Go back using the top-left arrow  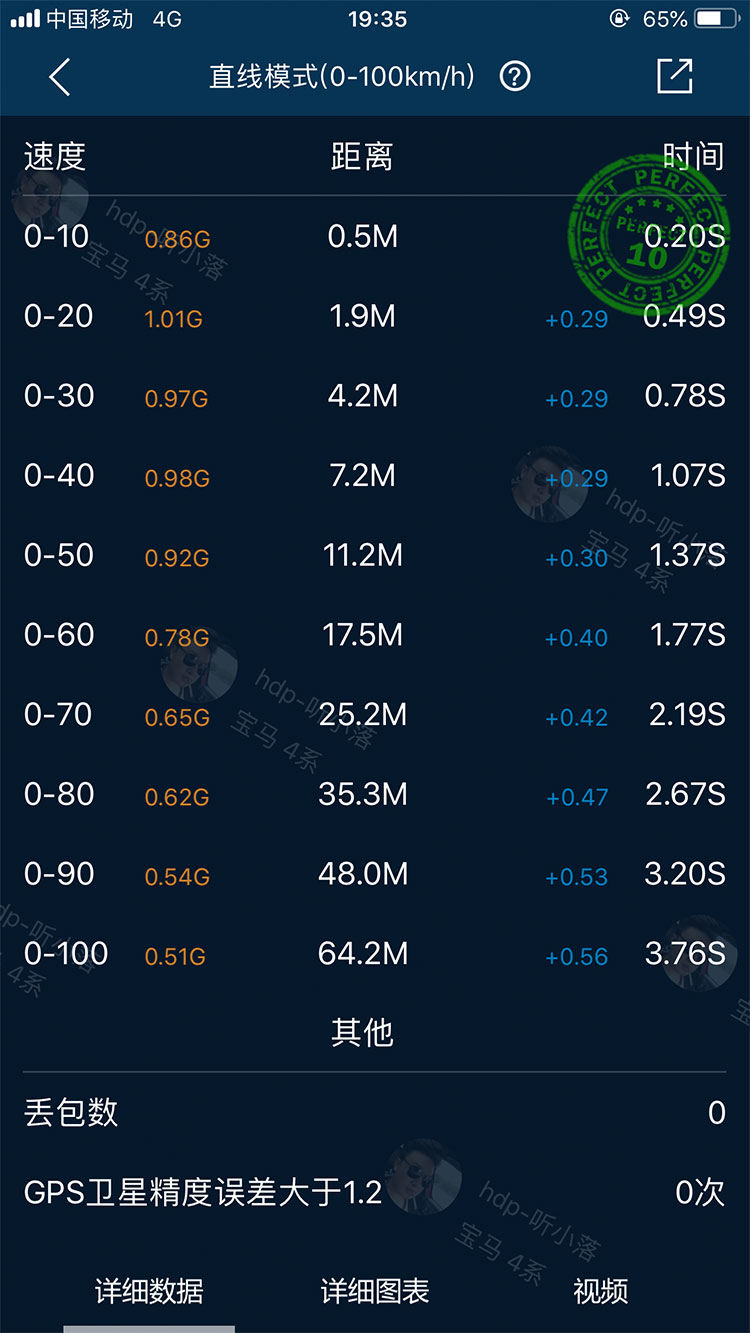click(60, 77)
